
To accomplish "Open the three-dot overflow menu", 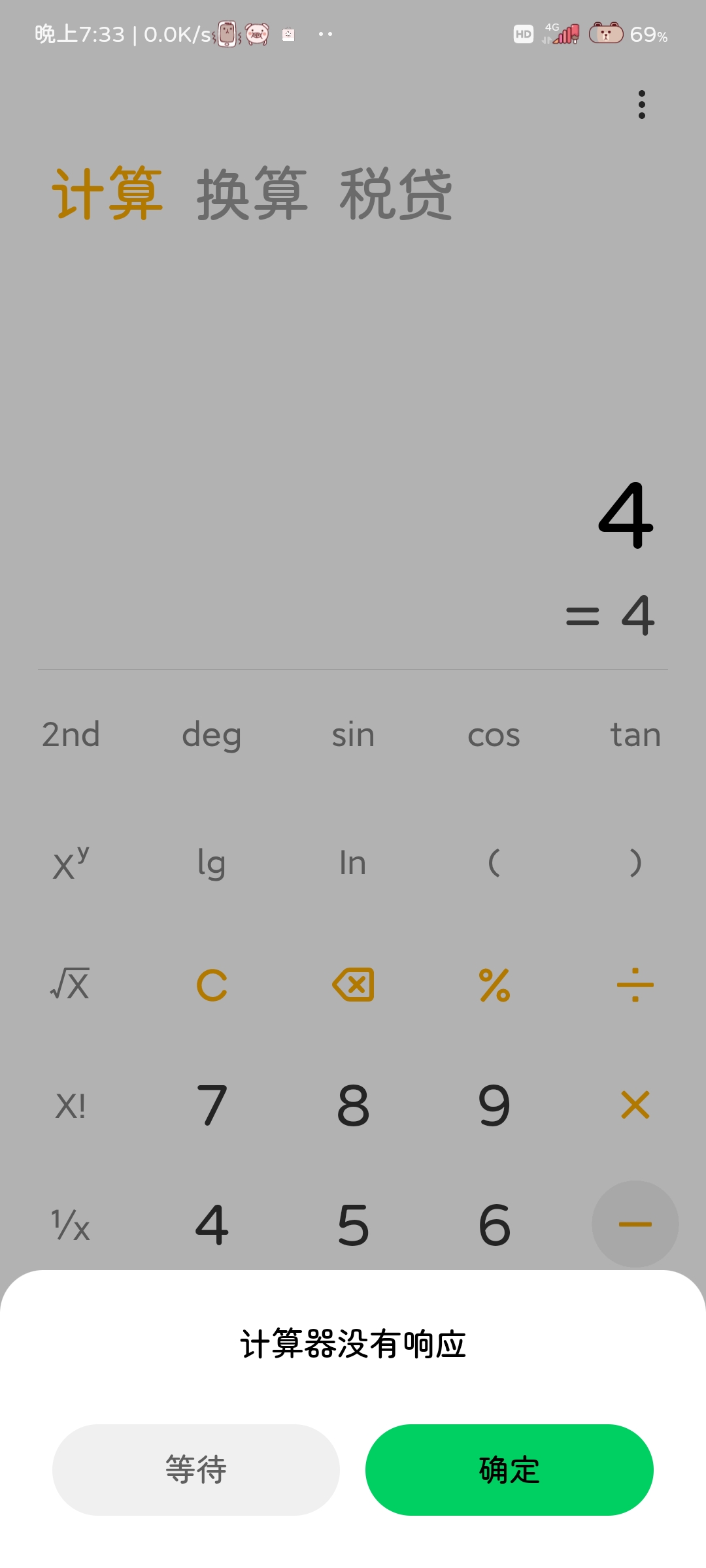I will 641,105.
